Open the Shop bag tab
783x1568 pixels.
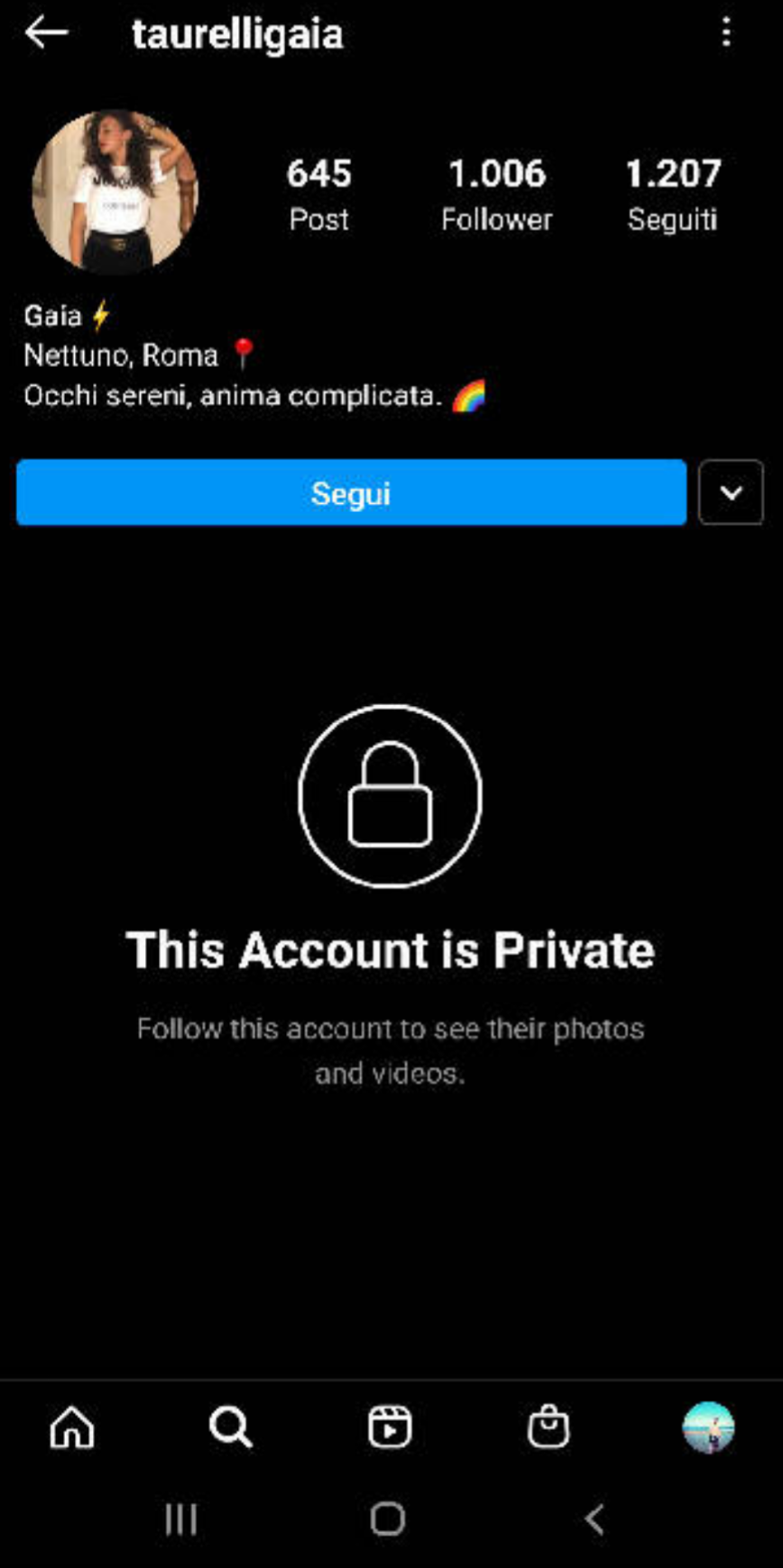548,1427
